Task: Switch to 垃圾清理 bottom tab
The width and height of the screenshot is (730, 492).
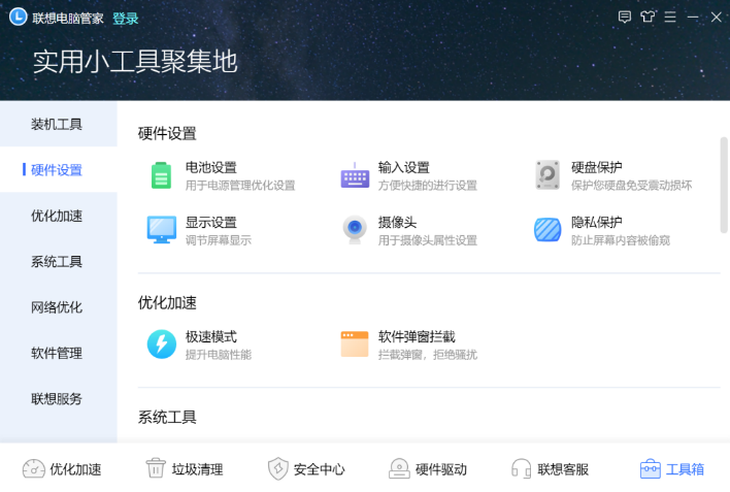Action: (x=184, y=469)
